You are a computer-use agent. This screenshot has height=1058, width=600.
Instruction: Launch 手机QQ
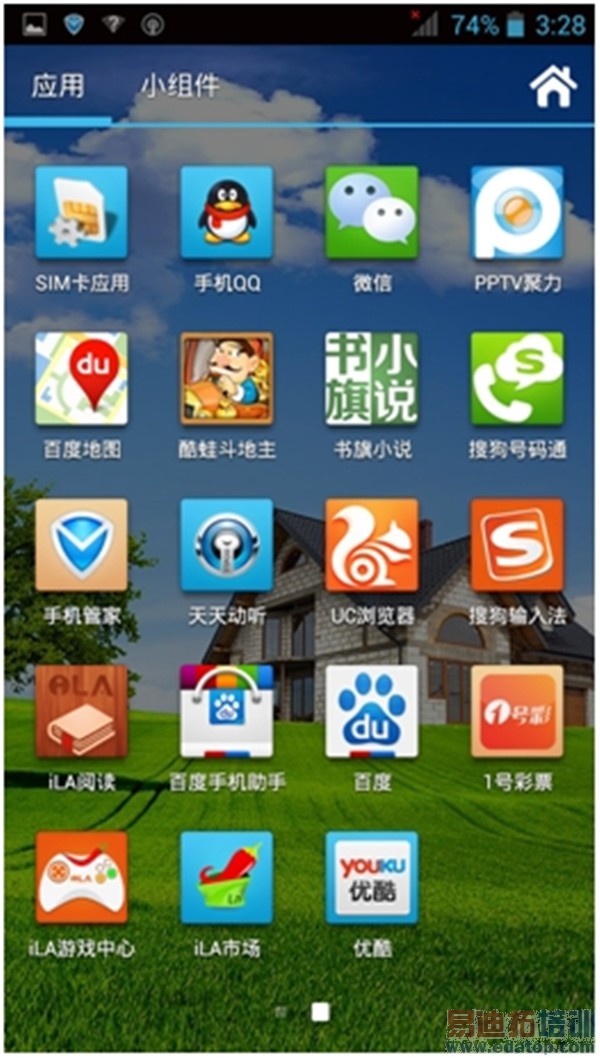227,213
